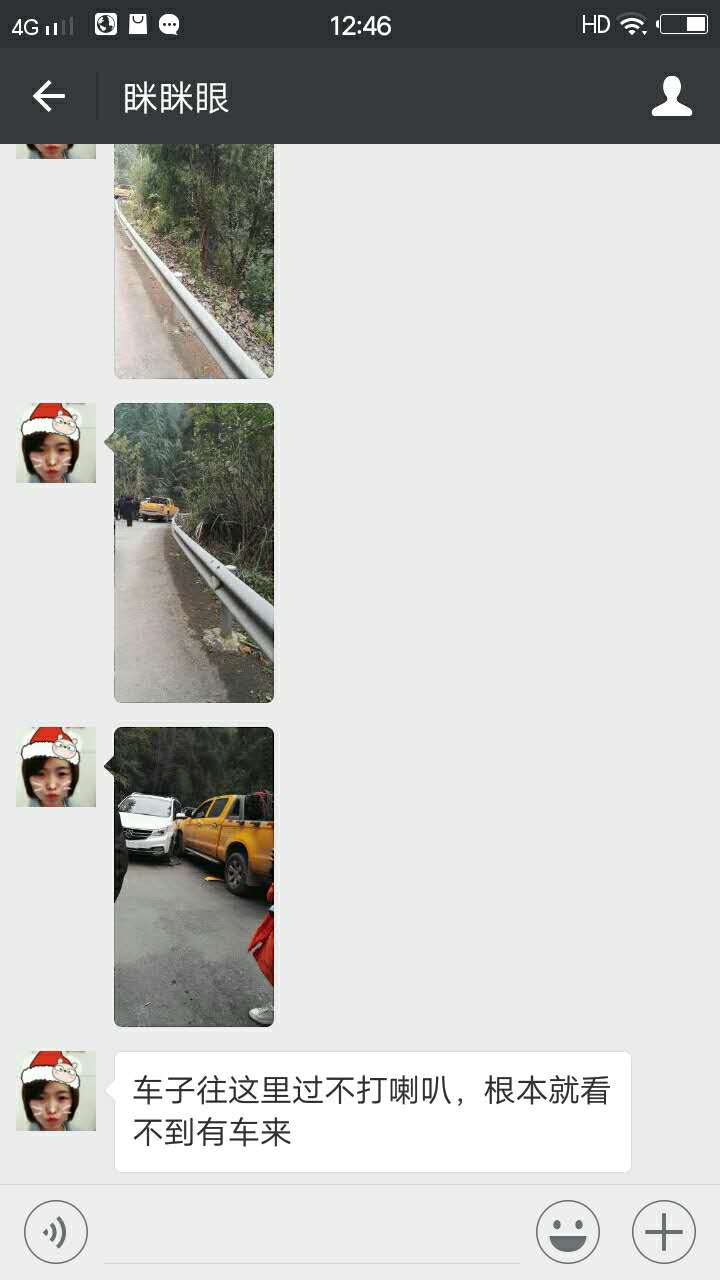Open sender's avatar beside the text message
This screenshot has height=1280, width=720.
pyautogui.click(x=56, y=1091)
